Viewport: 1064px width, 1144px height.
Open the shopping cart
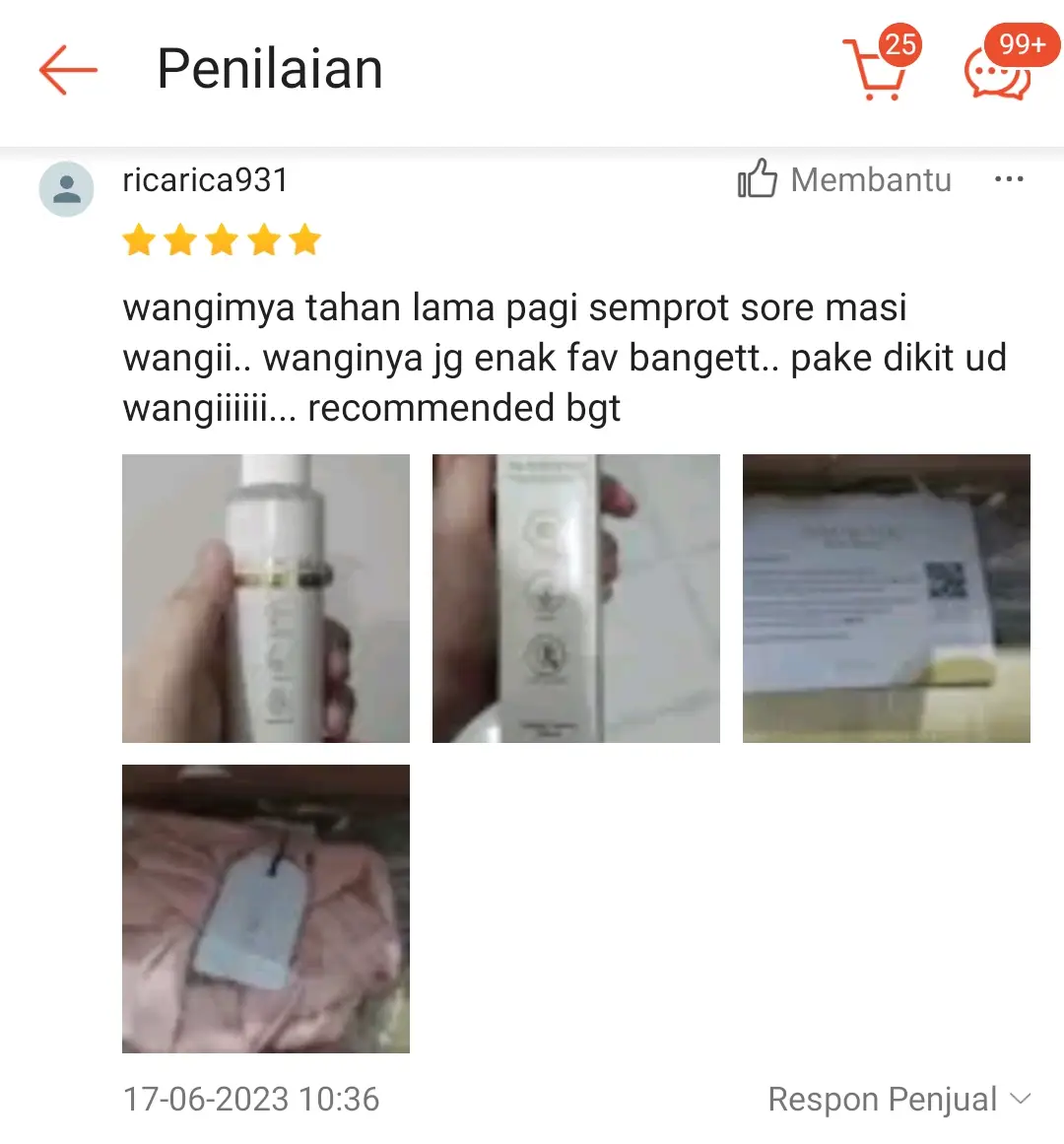click(876, 69)
